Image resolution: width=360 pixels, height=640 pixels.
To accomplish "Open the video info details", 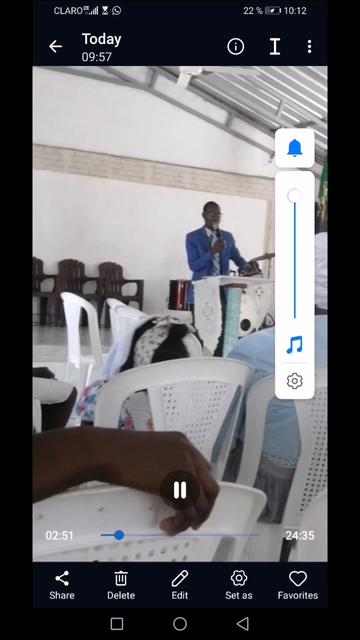I will [x=236, y=47].
